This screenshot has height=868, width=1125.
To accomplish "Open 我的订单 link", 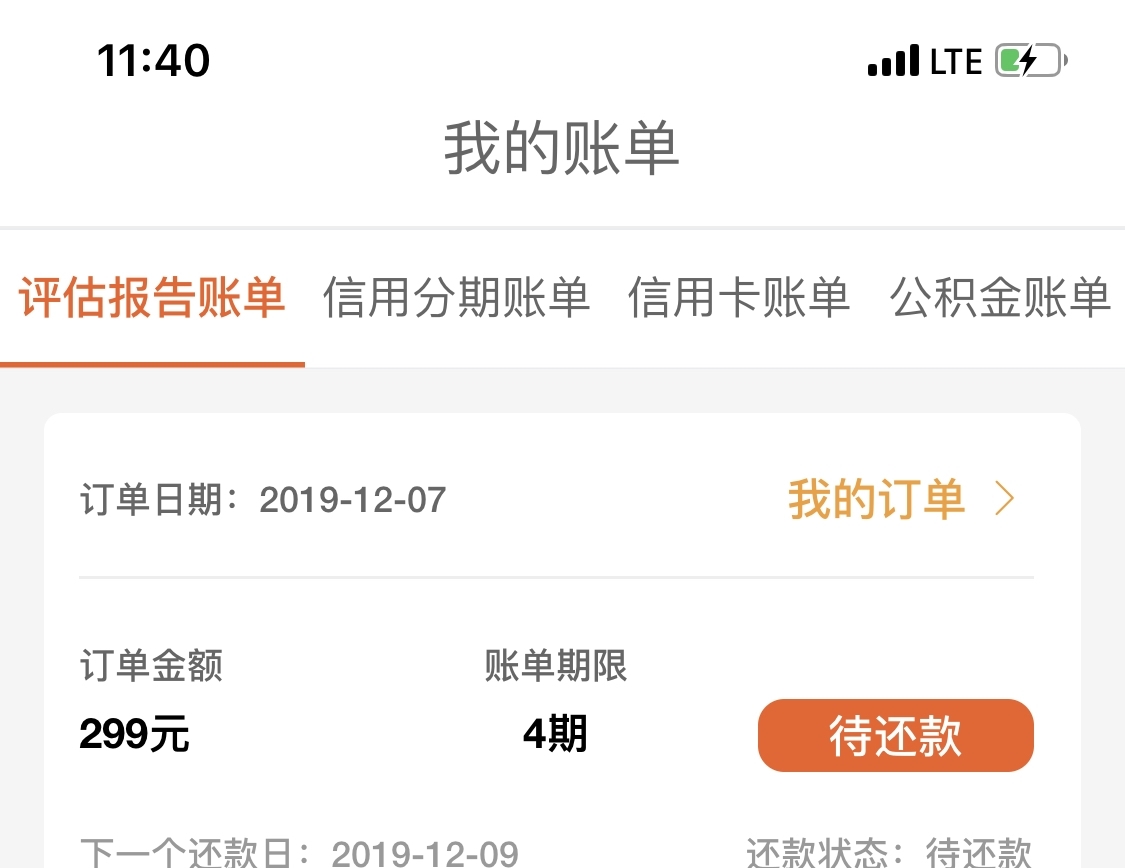I will point(900,499).
